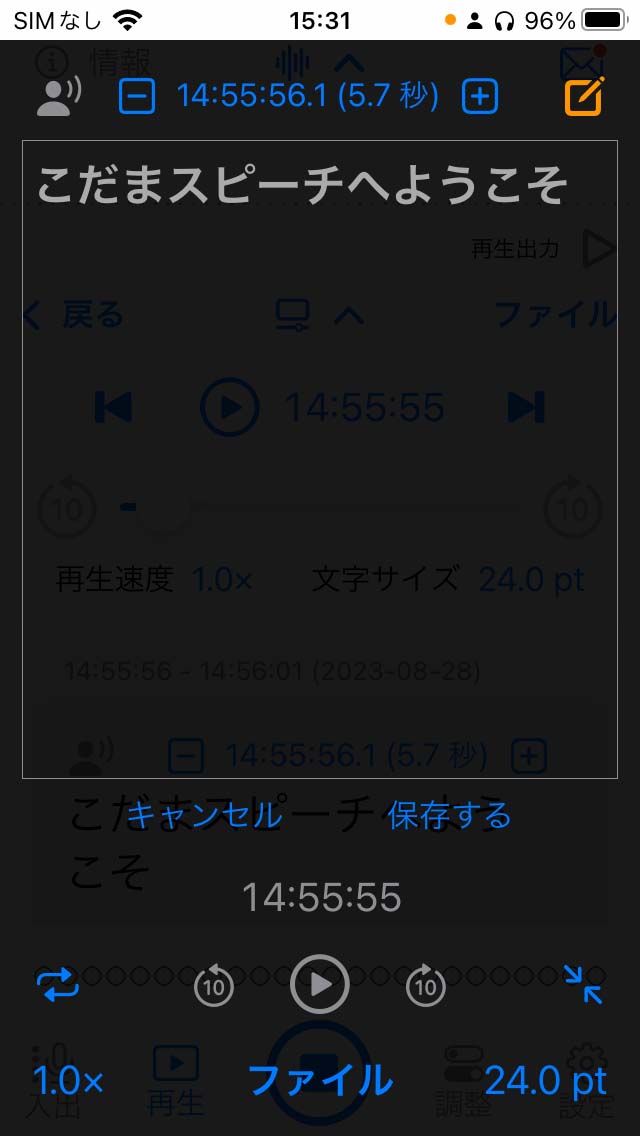Screen dimensions: 640x1136
Task: Play the recording
Action: (x=320, y=985)
